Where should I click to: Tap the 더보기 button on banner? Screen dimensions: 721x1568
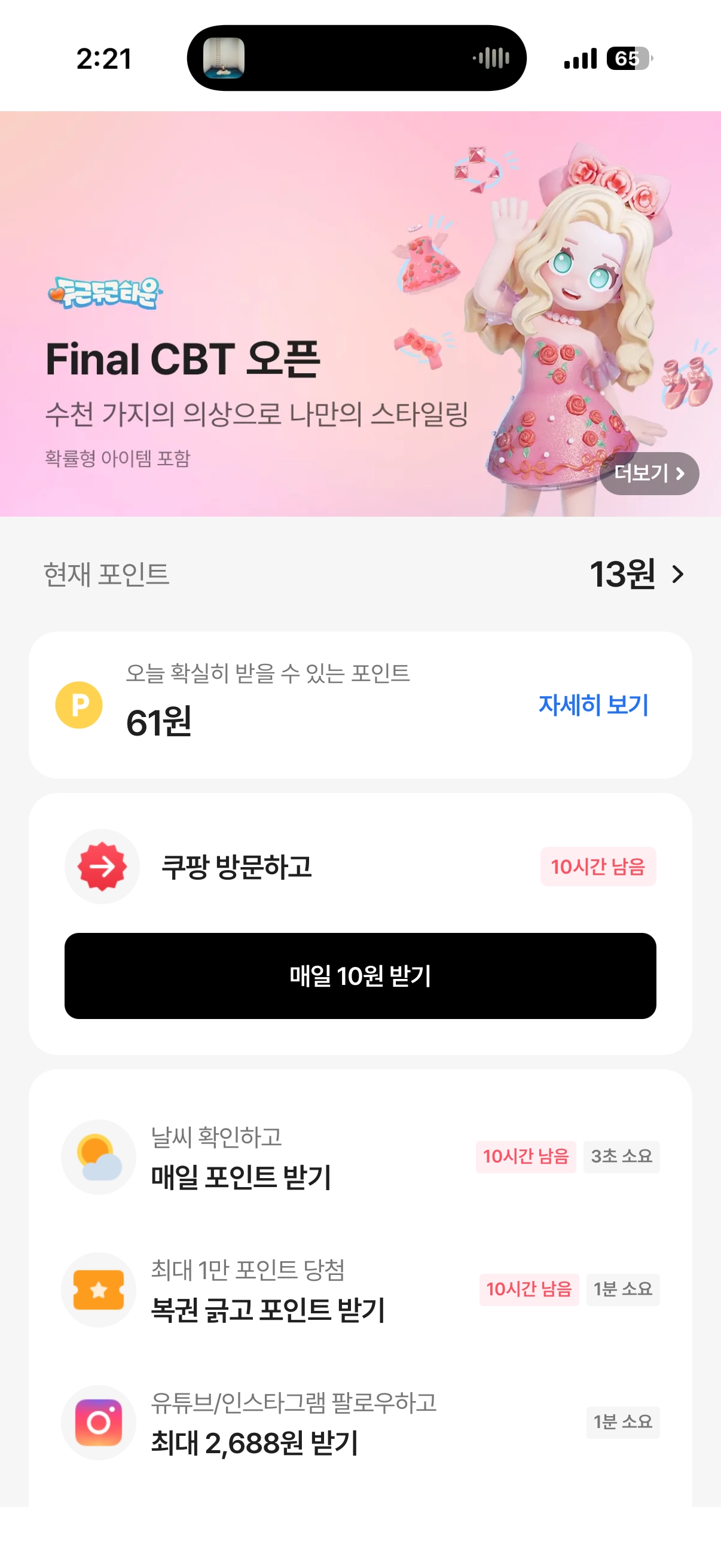pos(649,473)
